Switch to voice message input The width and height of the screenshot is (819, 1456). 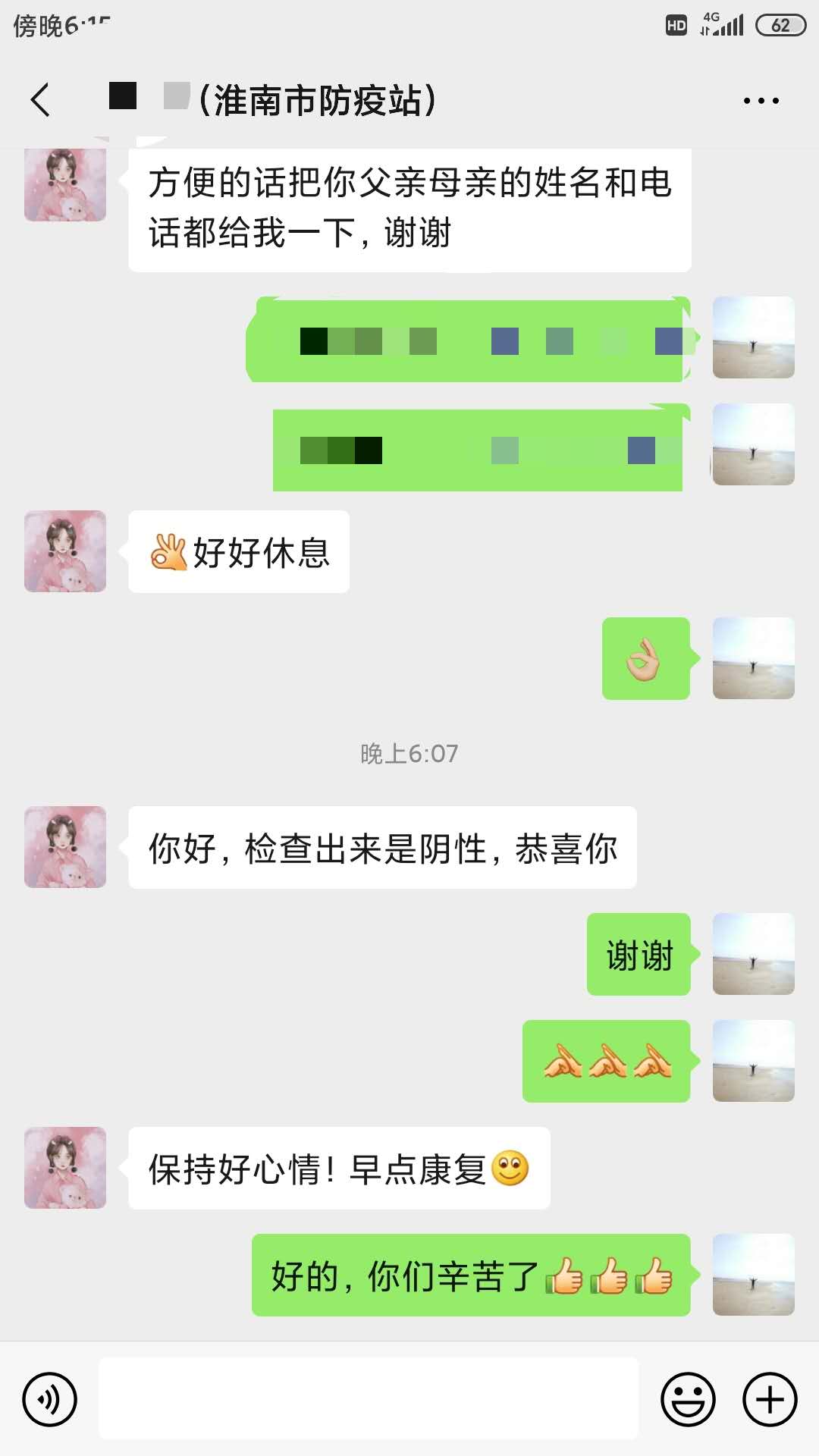49,1399
